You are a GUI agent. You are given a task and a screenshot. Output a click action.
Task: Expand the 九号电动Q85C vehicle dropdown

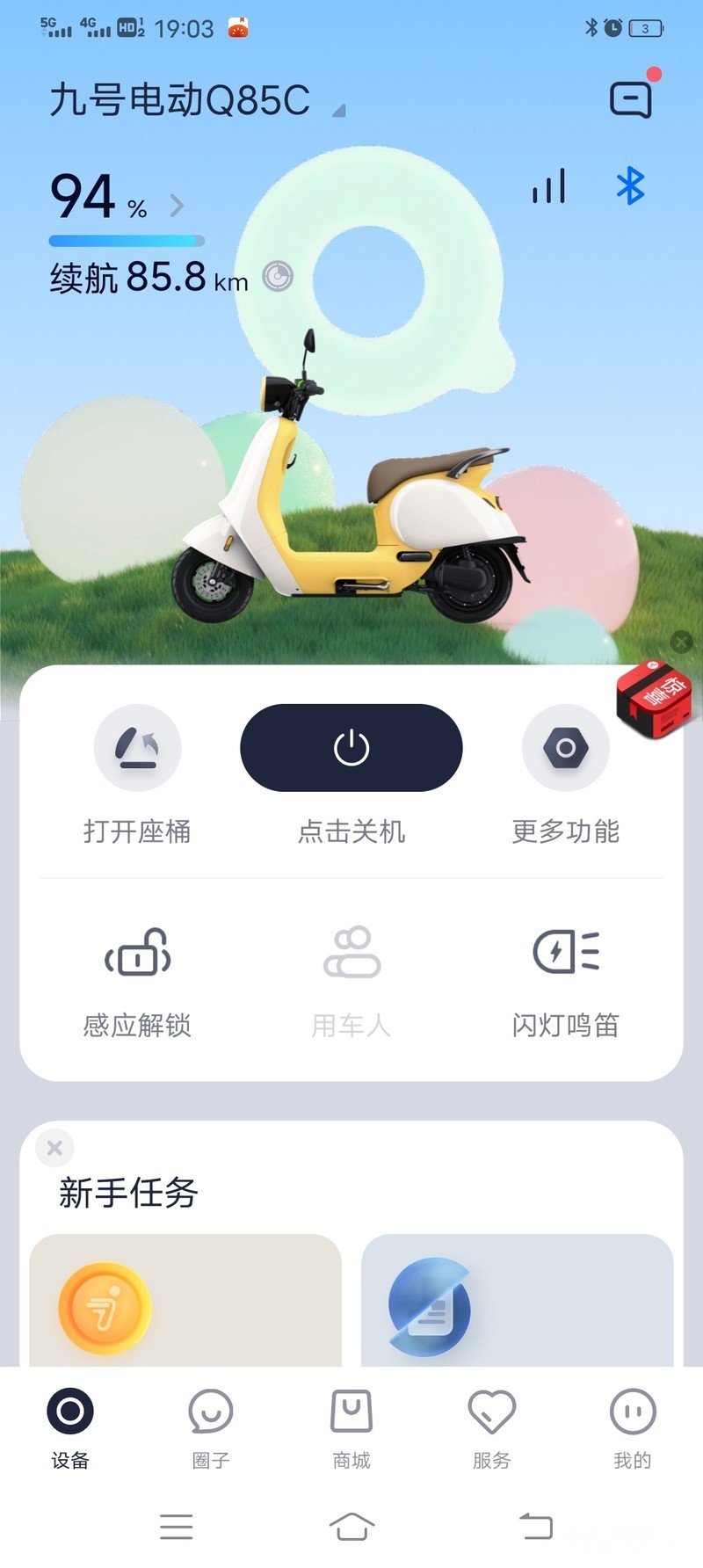339,111
